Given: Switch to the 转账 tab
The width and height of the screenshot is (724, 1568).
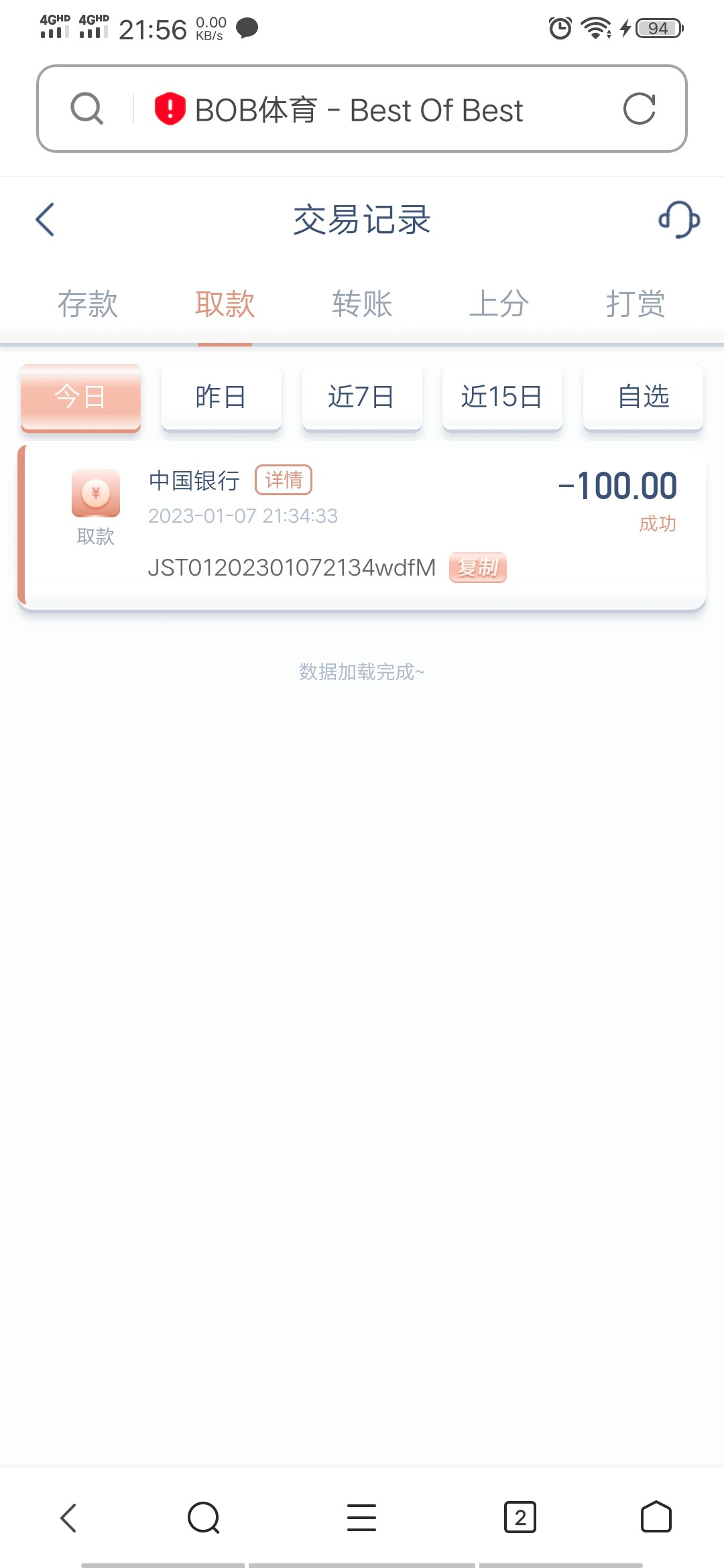Looking at the screenshot, I should tap(362, 304).
